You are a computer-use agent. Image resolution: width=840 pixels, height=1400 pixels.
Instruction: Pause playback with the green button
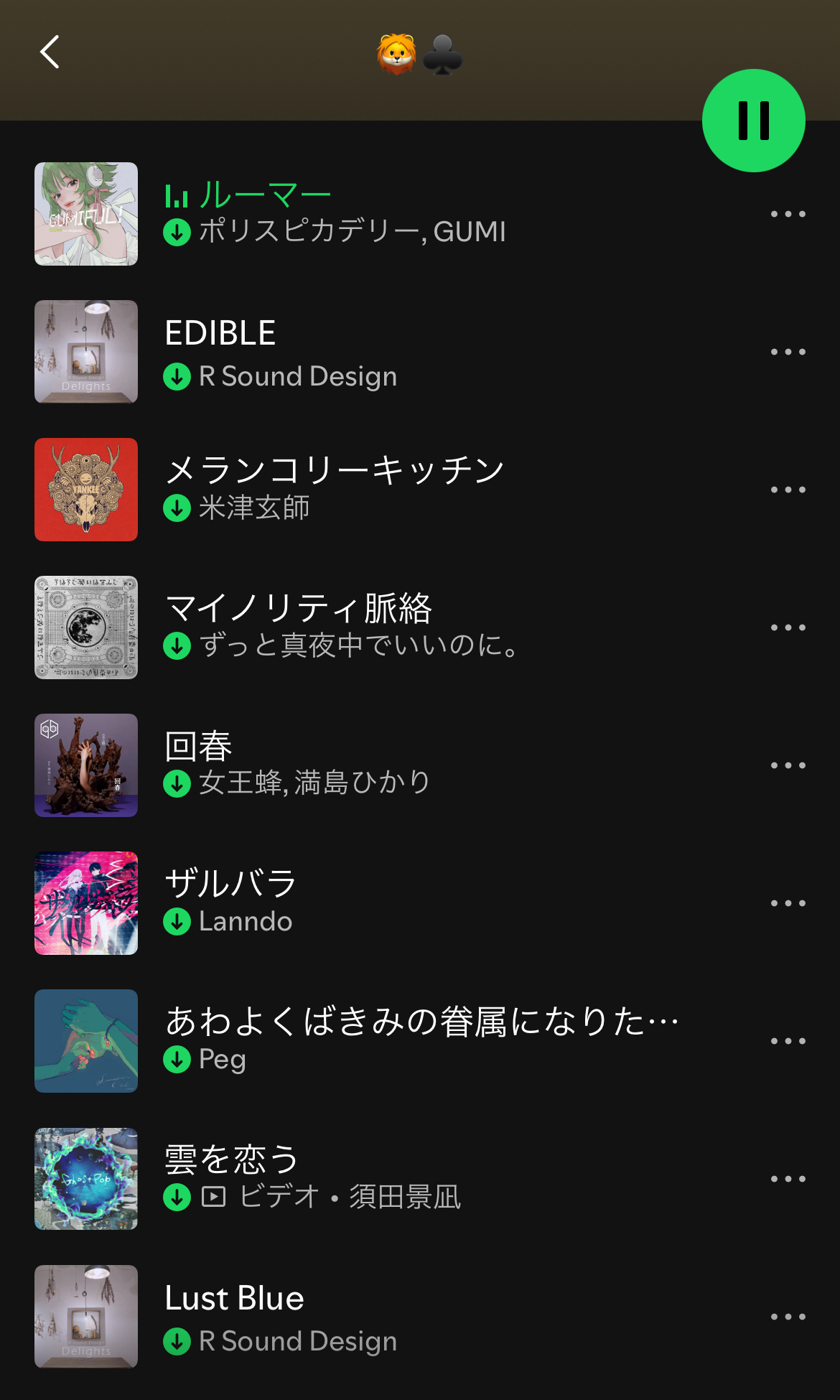pyautogui.click(x=753, y=121)
